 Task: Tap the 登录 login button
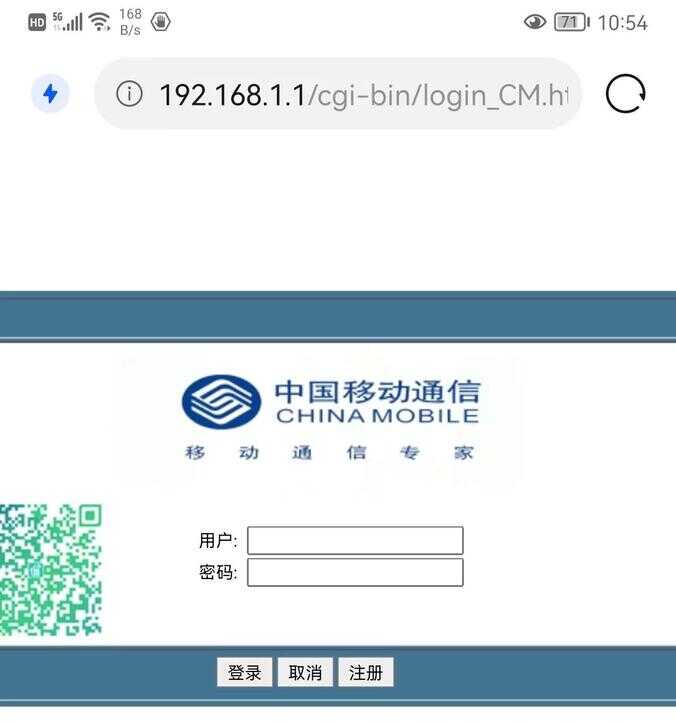(x=244, y=673)
